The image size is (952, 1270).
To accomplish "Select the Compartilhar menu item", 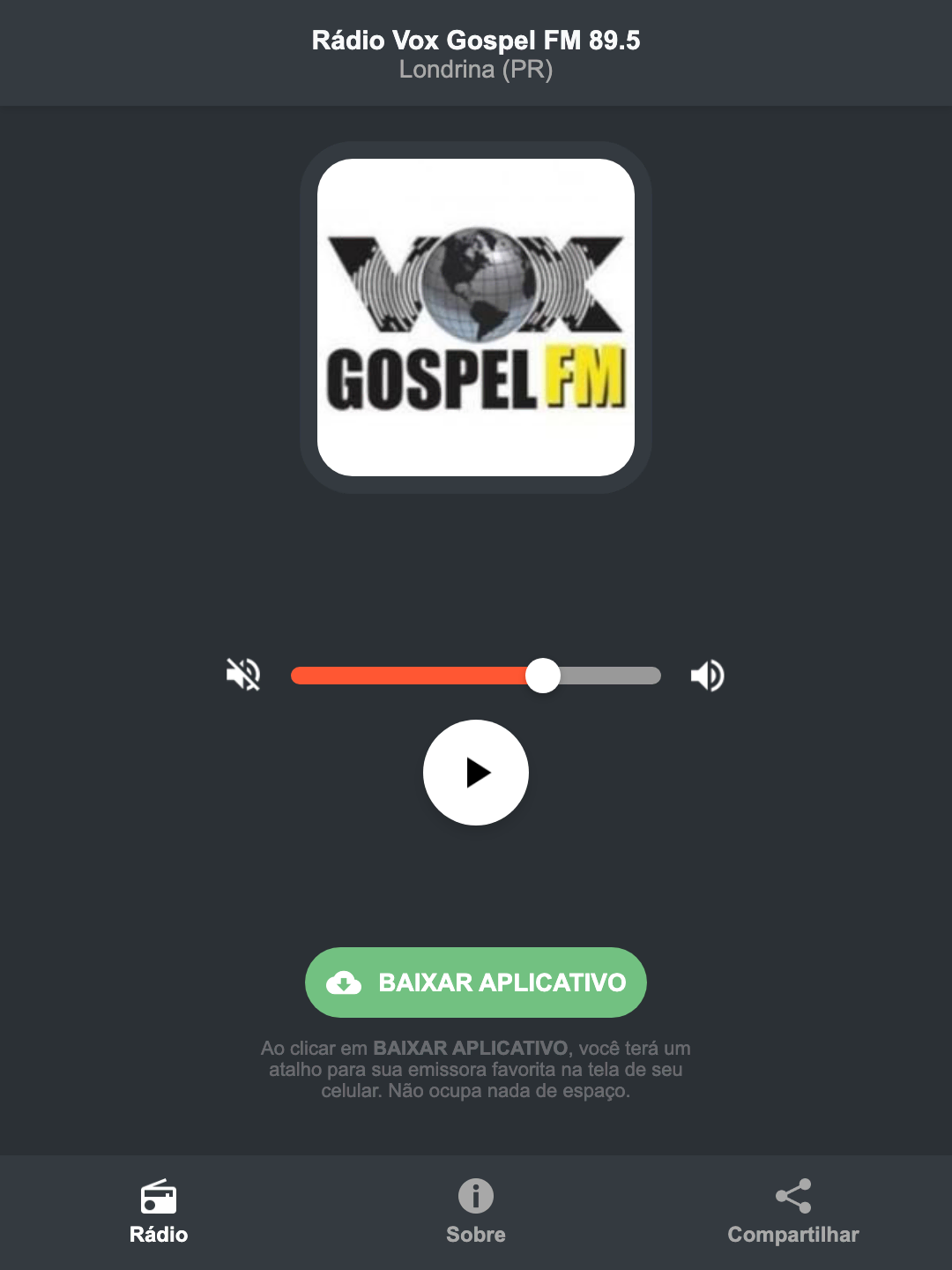I will pos(794,1213).
